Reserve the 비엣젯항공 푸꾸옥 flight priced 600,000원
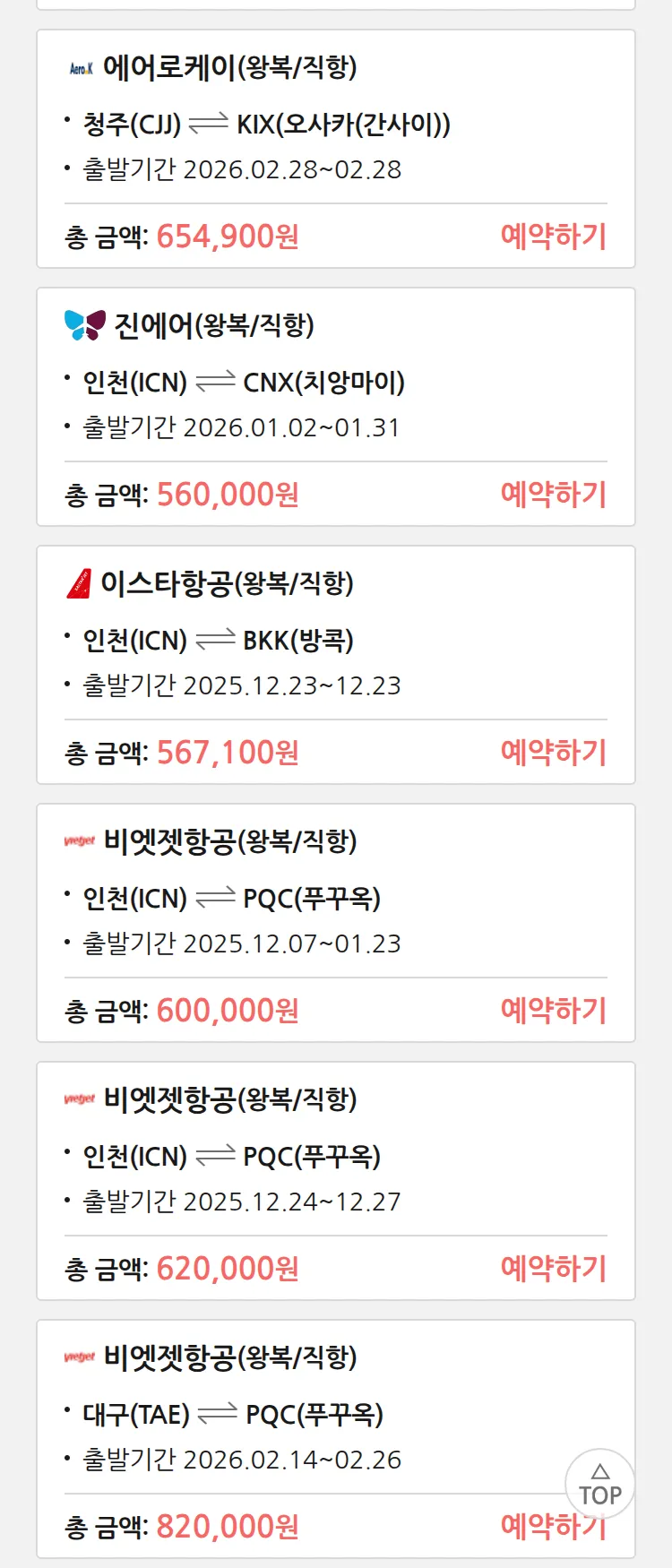The height and width of the screenshot is (1568, 672). 553,1011
